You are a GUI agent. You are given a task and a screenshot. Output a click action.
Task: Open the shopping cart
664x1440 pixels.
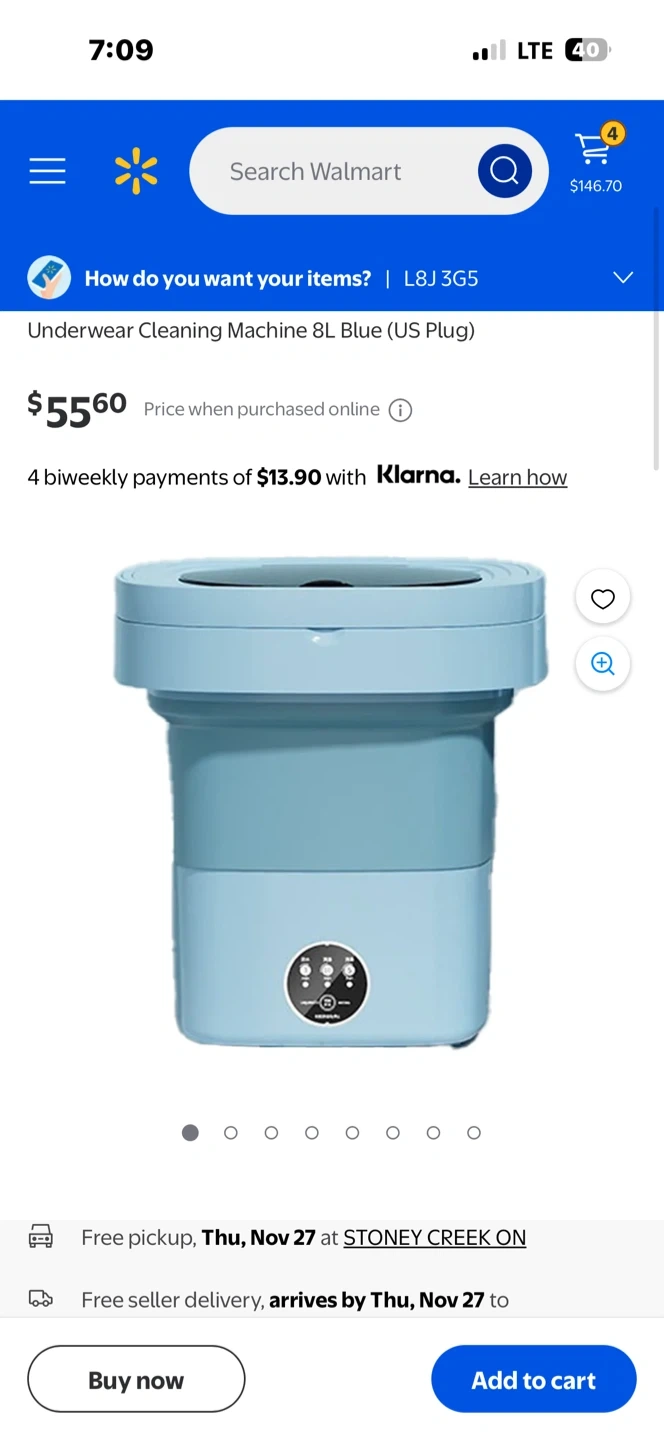click(596, 158)
